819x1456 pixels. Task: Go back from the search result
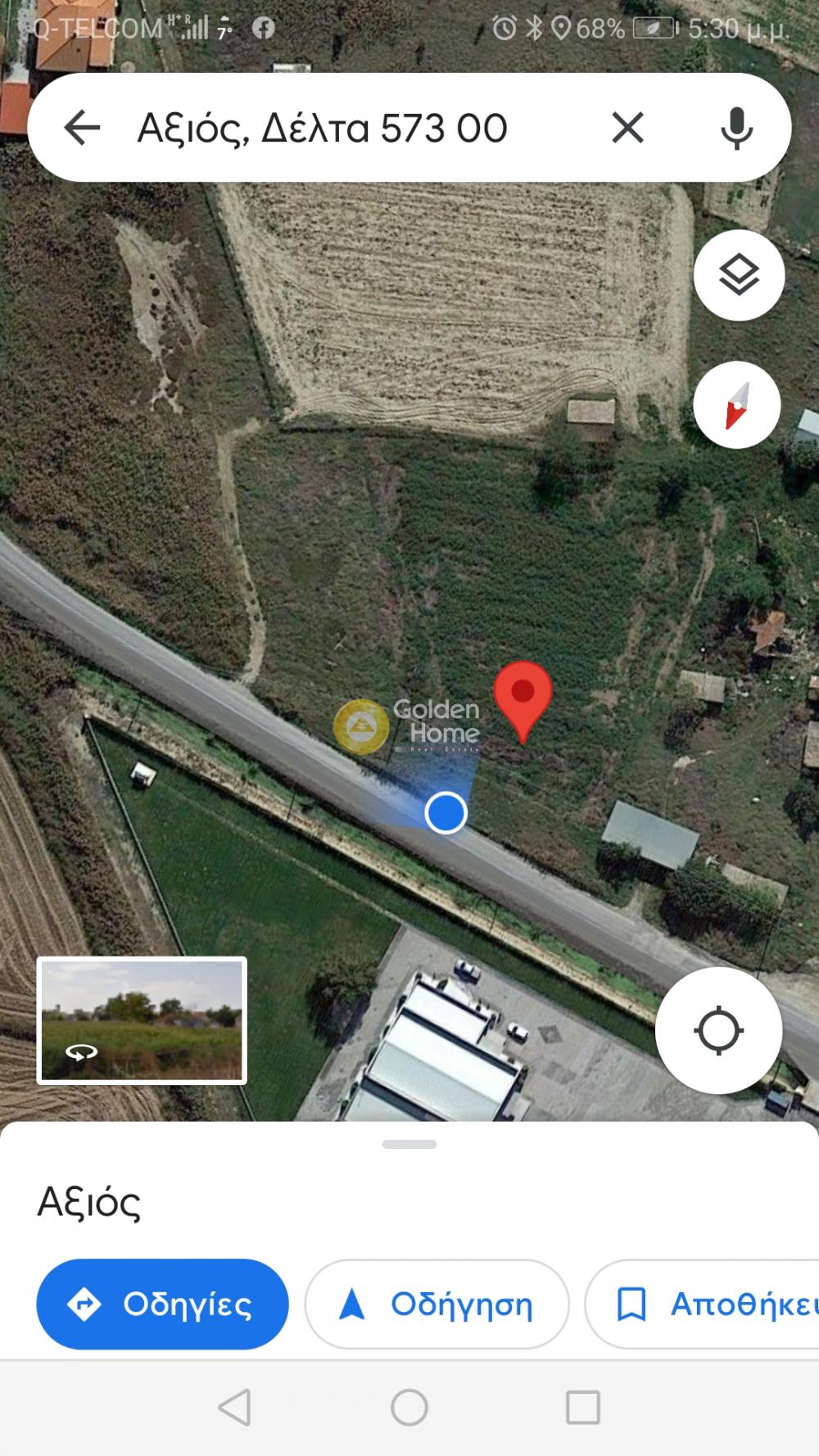[82, 128]
